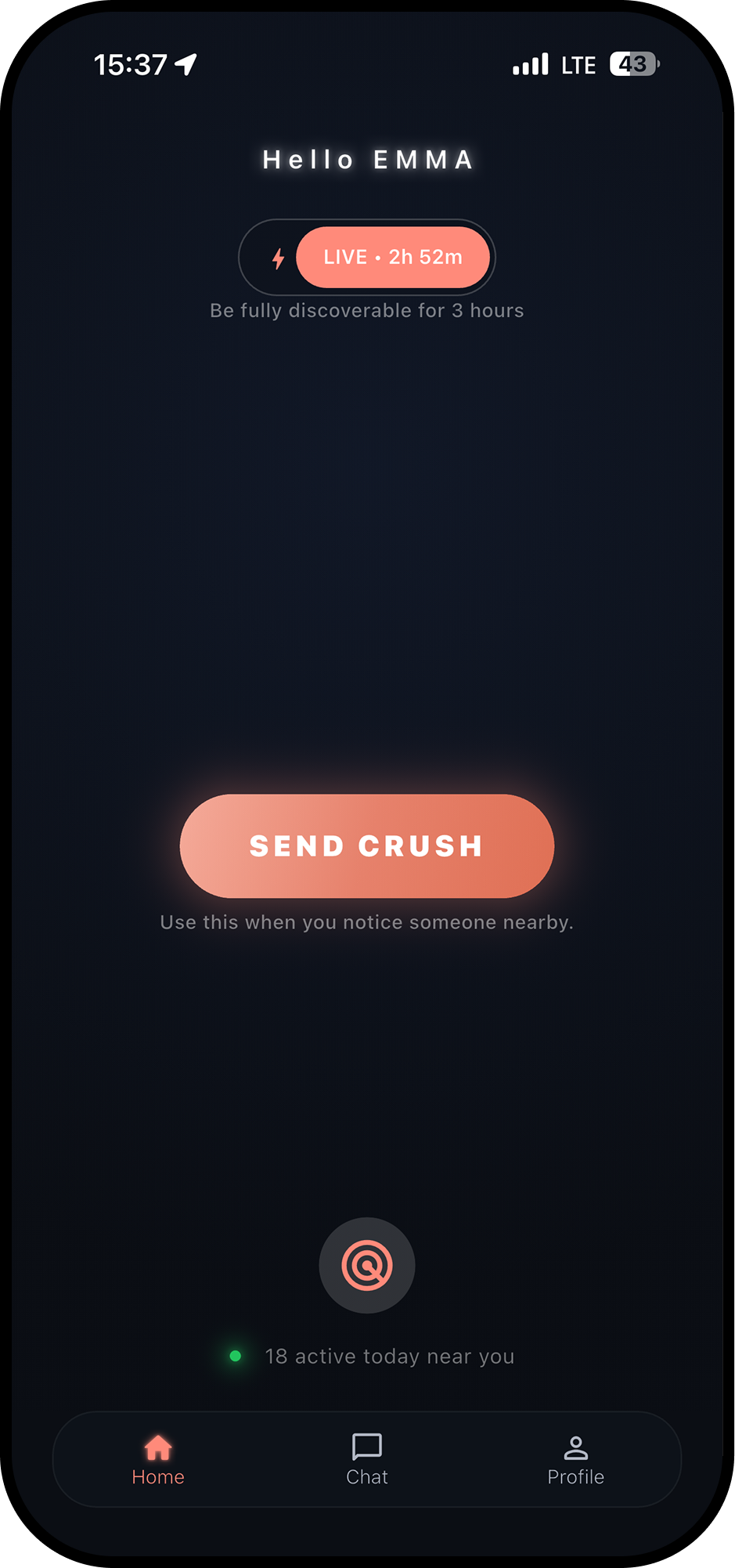The height and width of the screenshot is (1568, 735).
Task: Switch to the Chat tab
Action: pos(366,1459)
